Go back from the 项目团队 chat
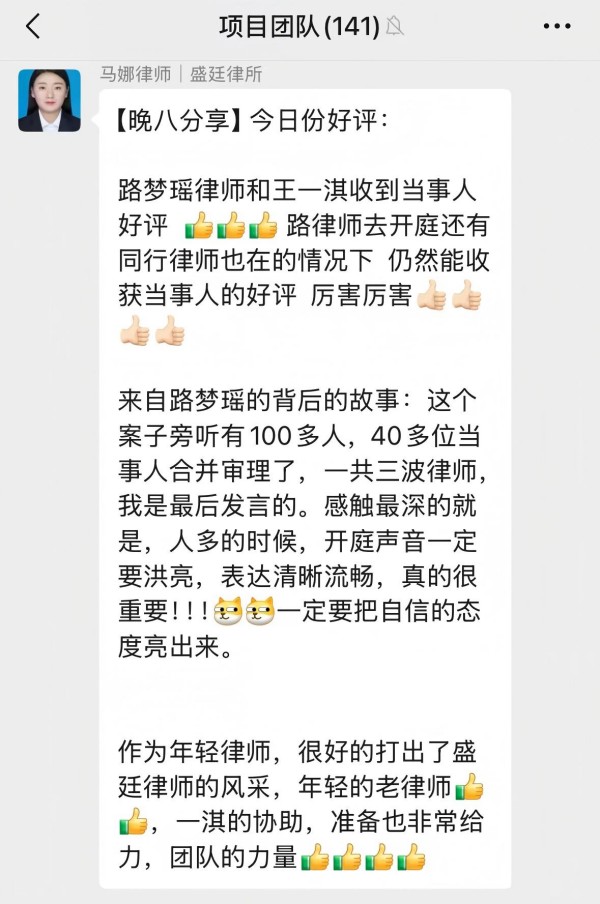 point(33,27)
